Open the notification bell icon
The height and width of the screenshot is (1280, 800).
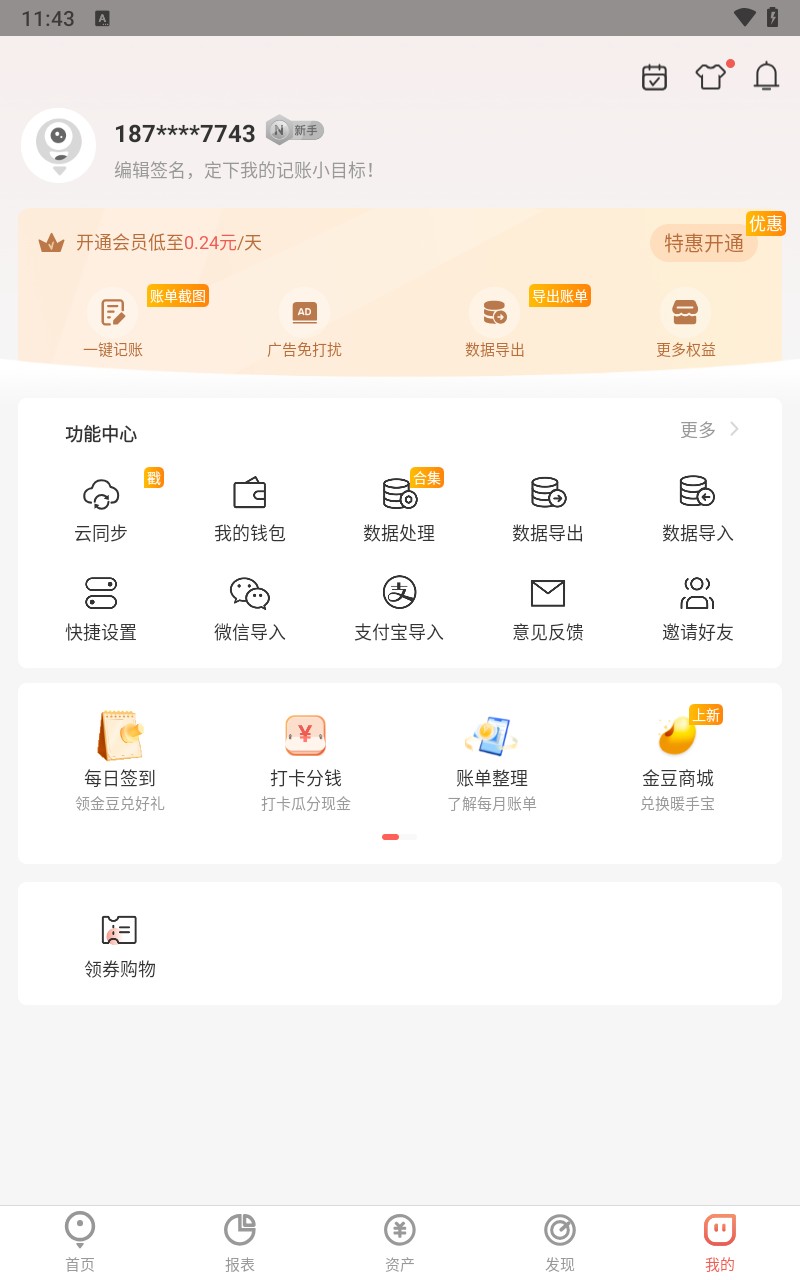(x=766, y=76)
